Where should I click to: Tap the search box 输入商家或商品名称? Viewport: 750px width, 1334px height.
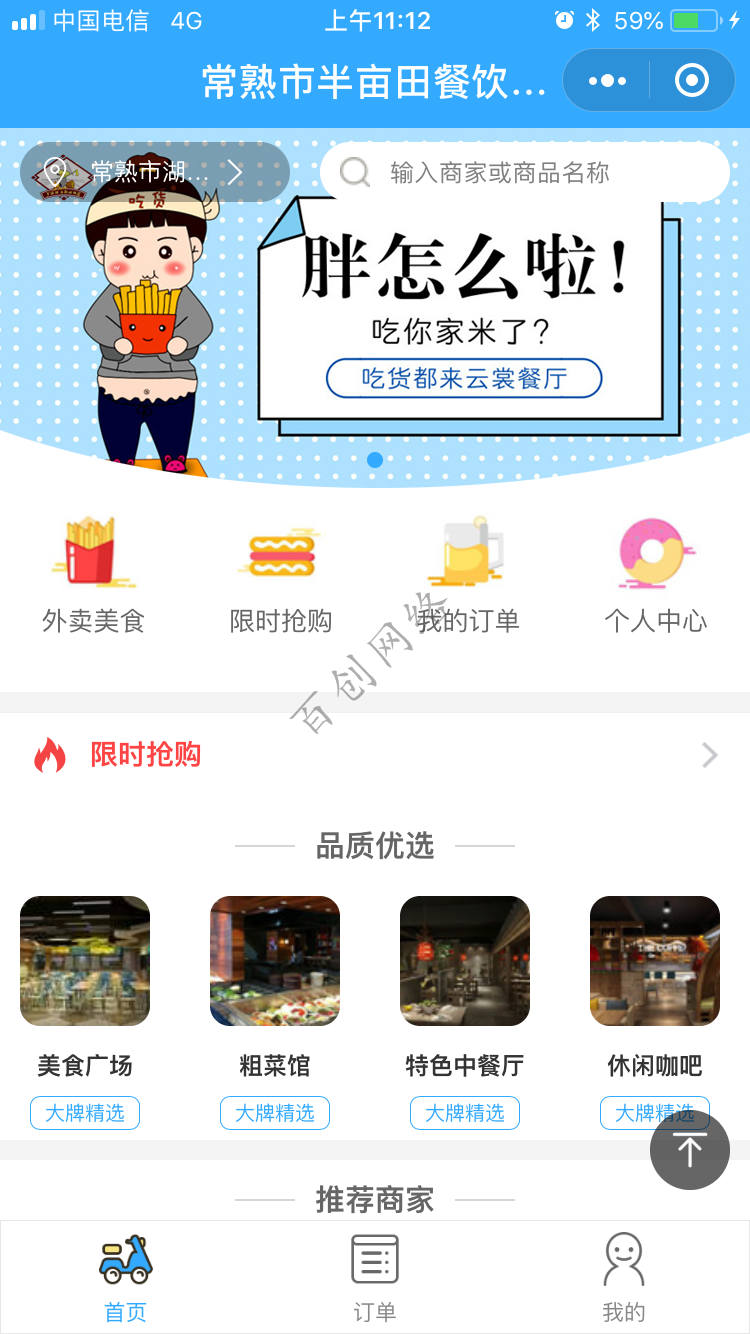[525, 172]
